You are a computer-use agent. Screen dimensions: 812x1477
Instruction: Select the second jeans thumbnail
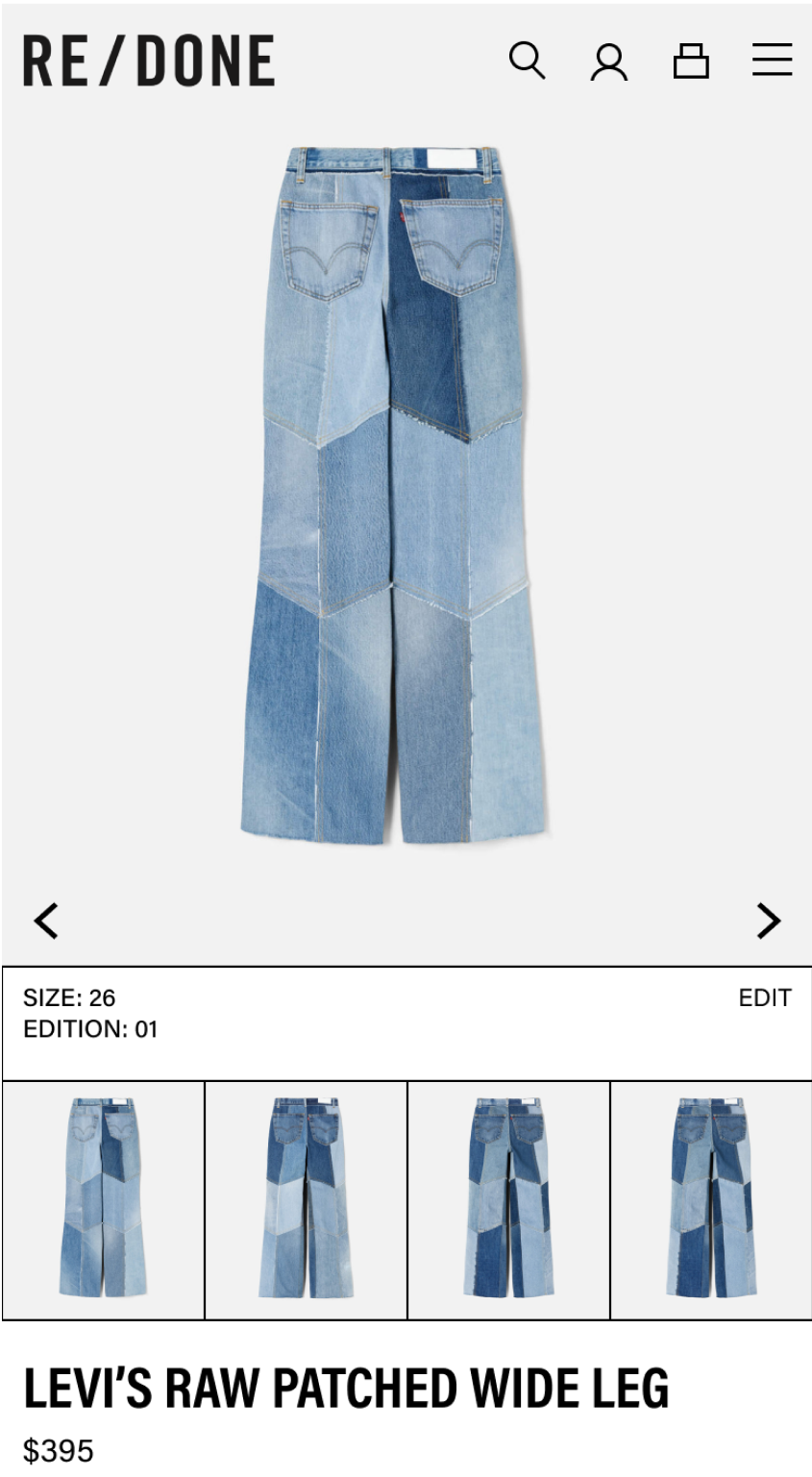tap(306, 1199)
